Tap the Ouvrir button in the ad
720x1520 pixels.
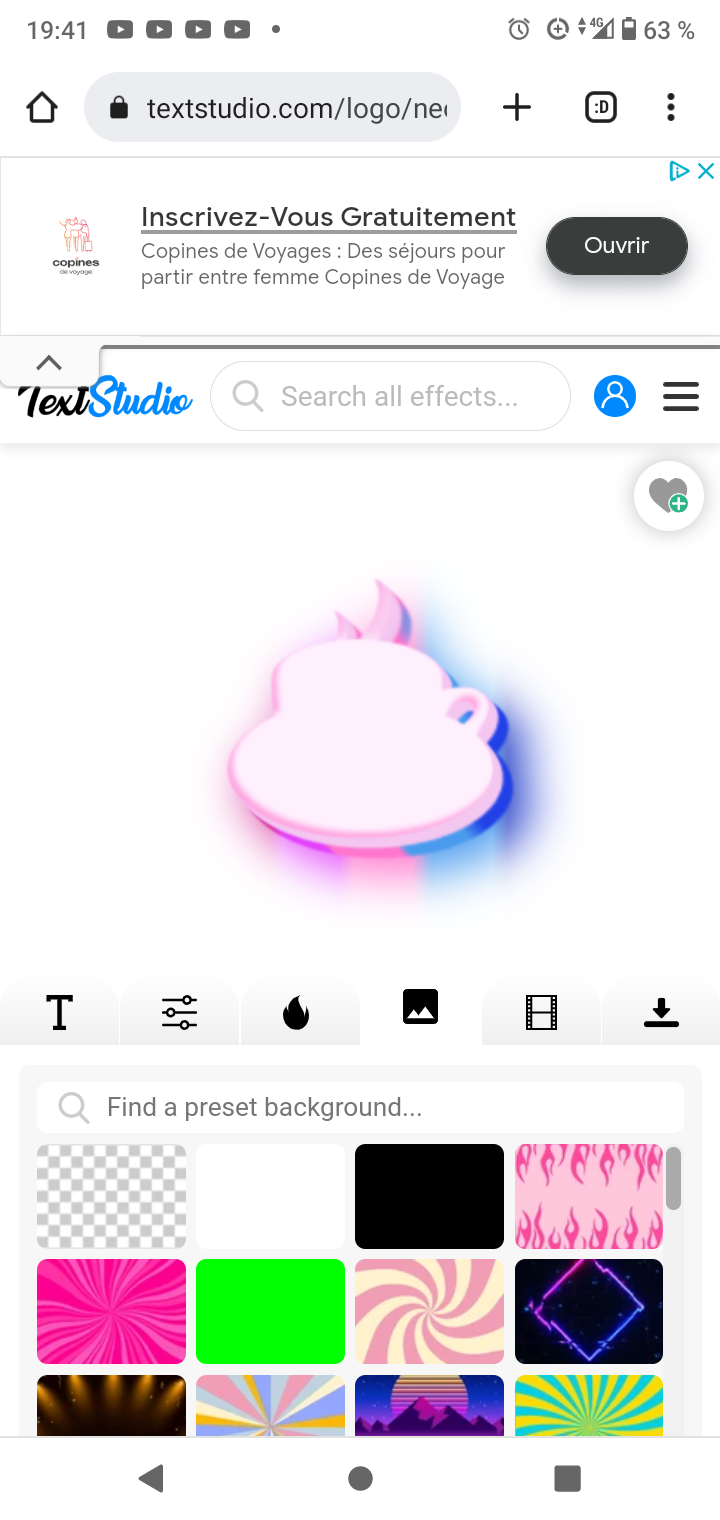[x=617, y=245]
